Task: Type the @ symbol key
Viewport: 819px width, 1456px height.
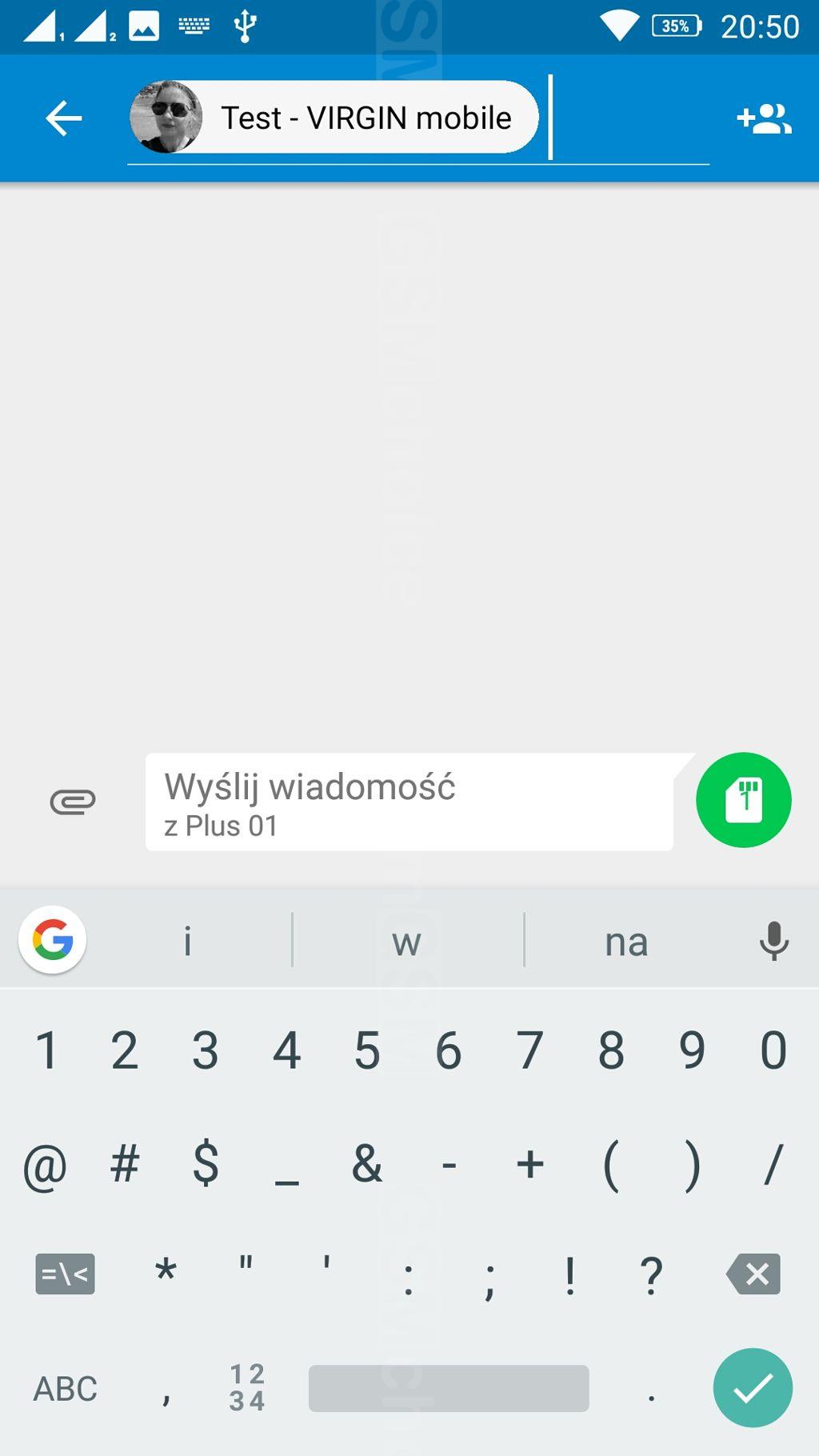Action: [45, 1165]
